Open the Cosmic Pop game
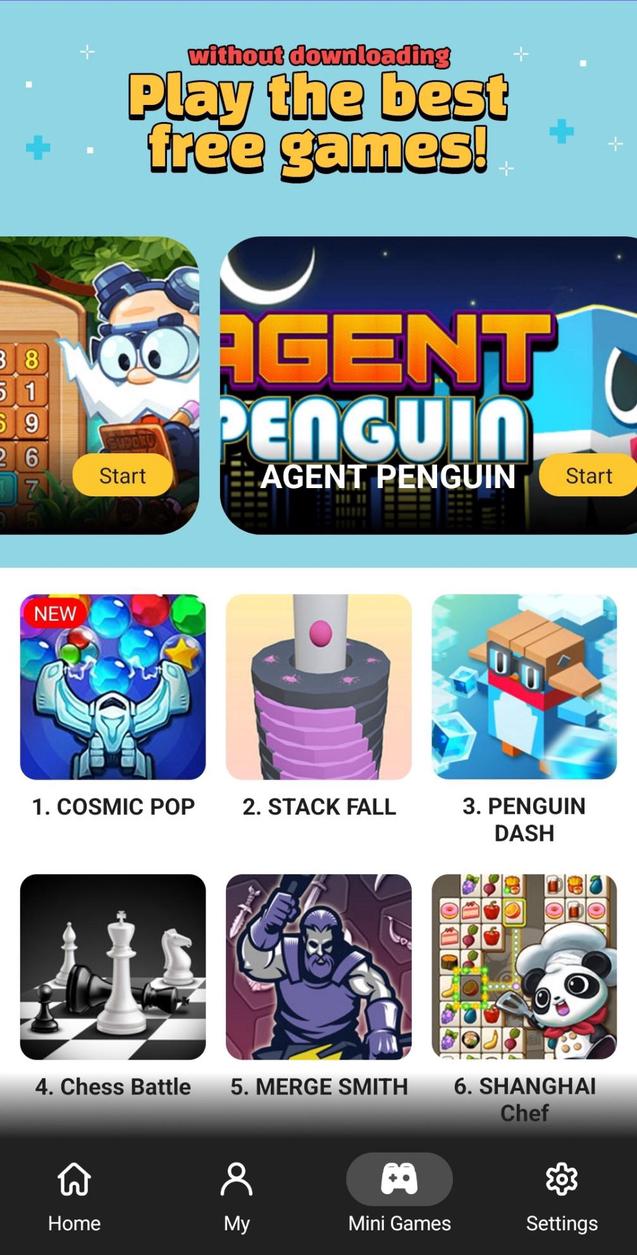This screenshot has height=1255, width=637. pos(113,687)
